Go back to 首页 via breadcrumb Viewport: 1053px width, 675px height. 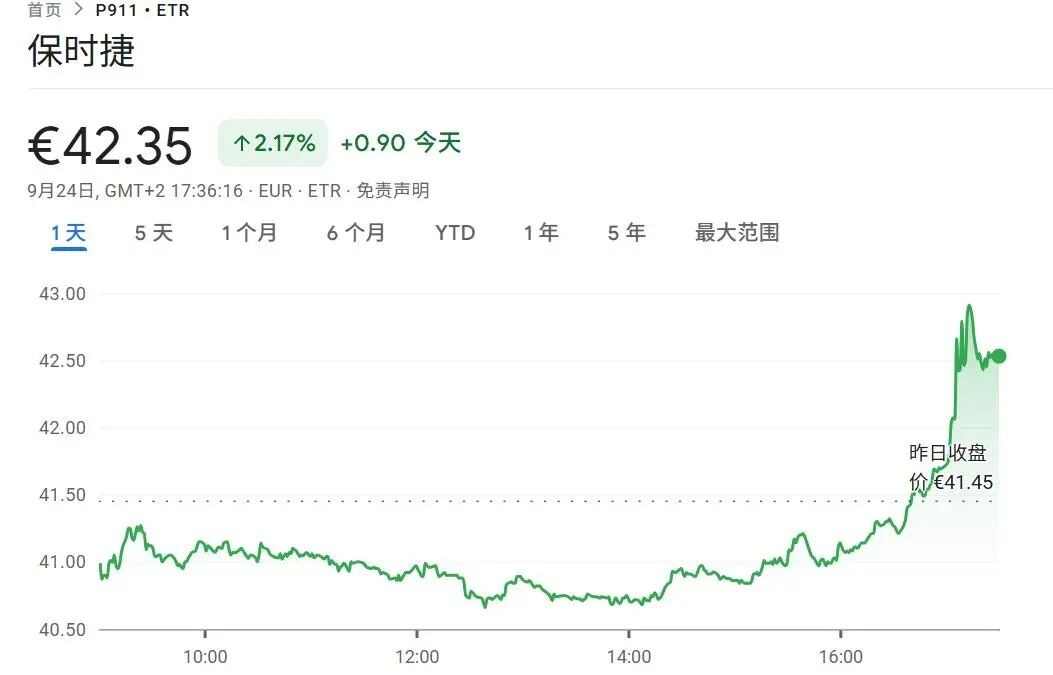44,10
